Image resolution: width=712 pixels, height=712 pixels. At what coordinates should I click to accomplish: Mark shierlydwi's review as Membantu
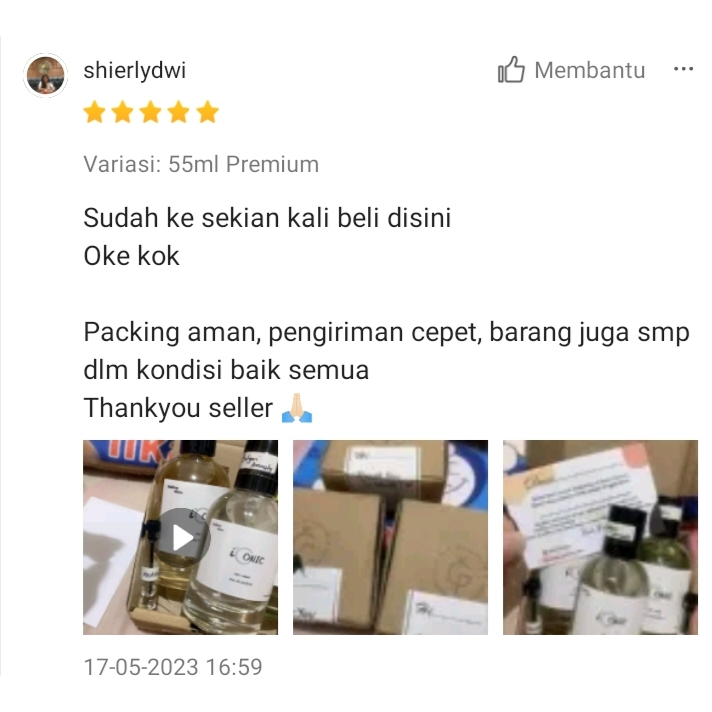(571, 71)
